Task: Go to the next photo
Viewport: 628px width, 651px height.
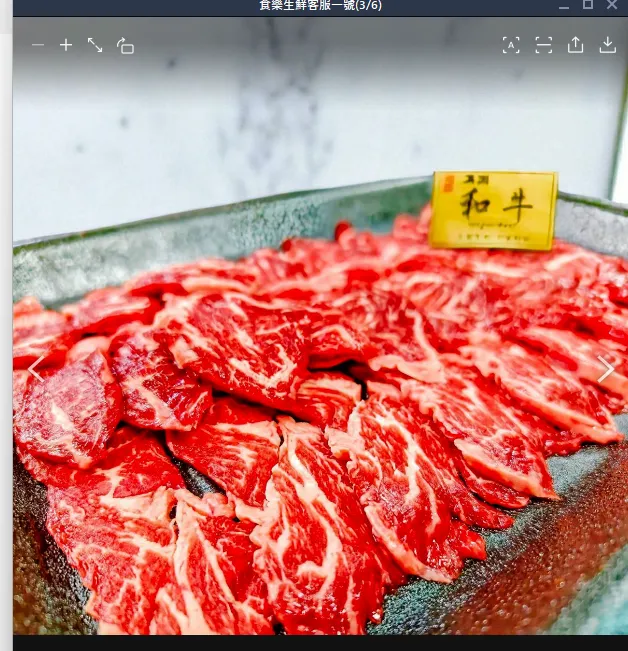Action: click(x=606, y=368)
